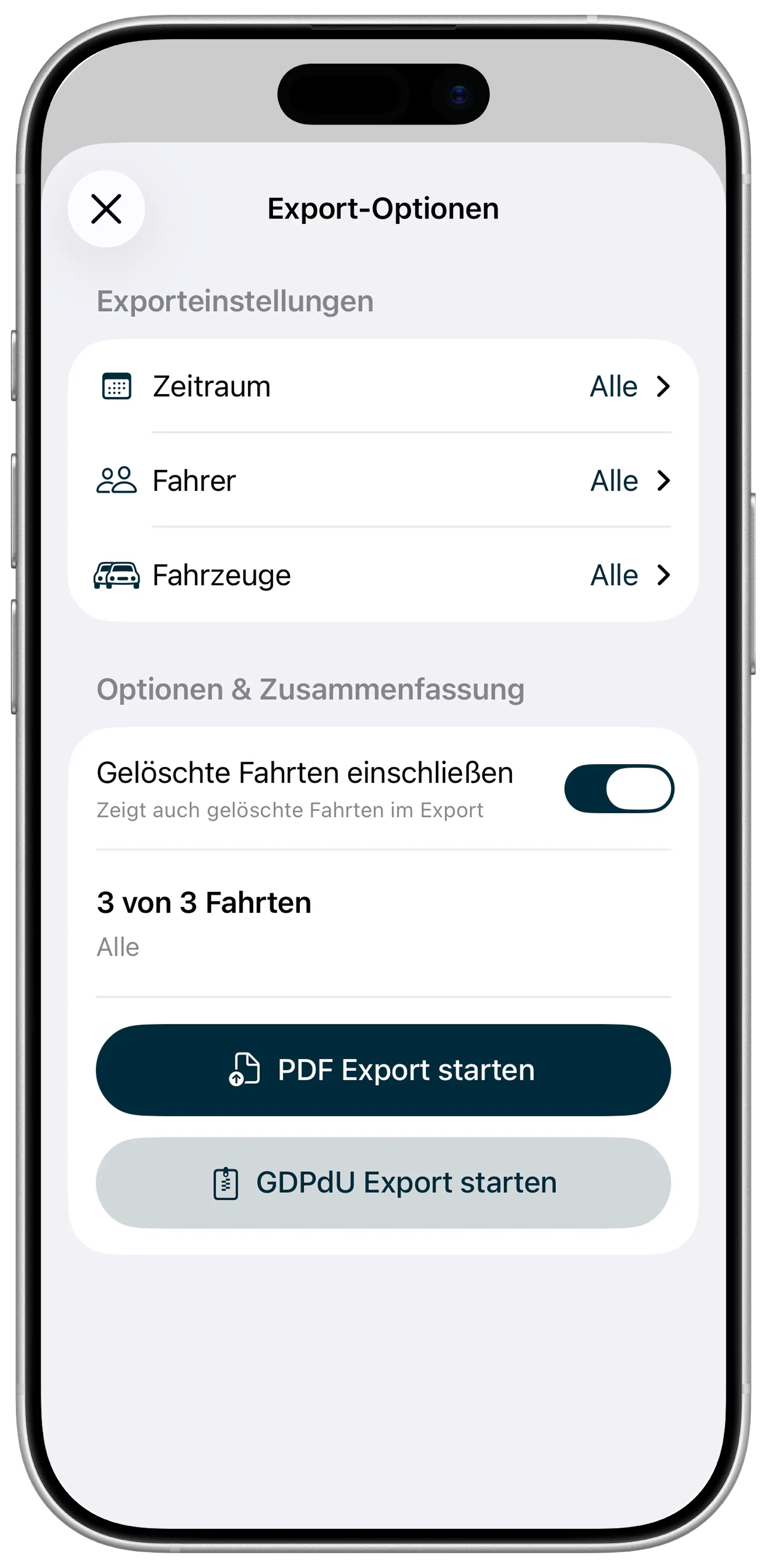Tap the X close icon
This screenshot has width=767, height=1568.
point(107,209)
